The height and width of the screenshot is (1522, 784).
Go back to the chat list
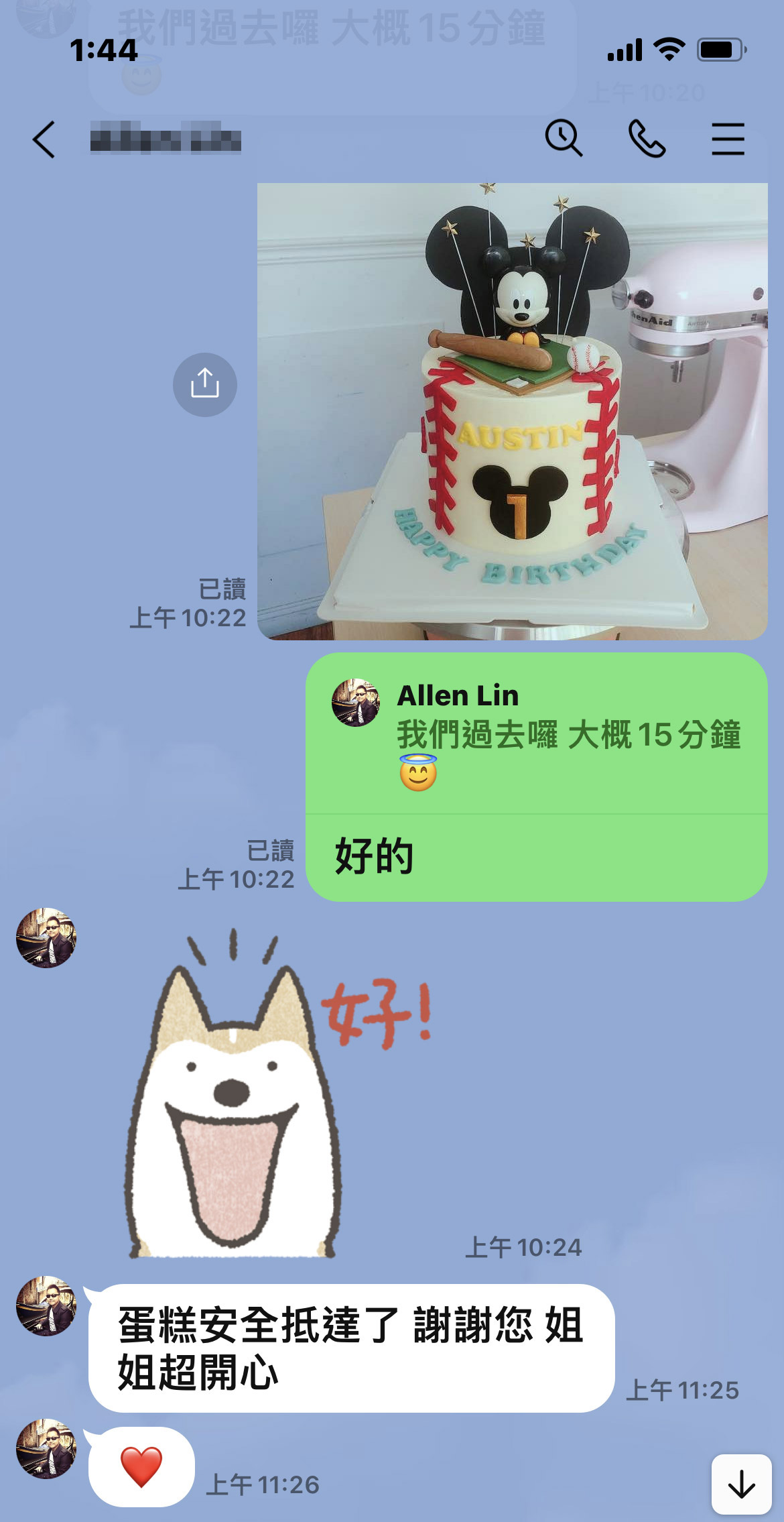tap(44, 139)
